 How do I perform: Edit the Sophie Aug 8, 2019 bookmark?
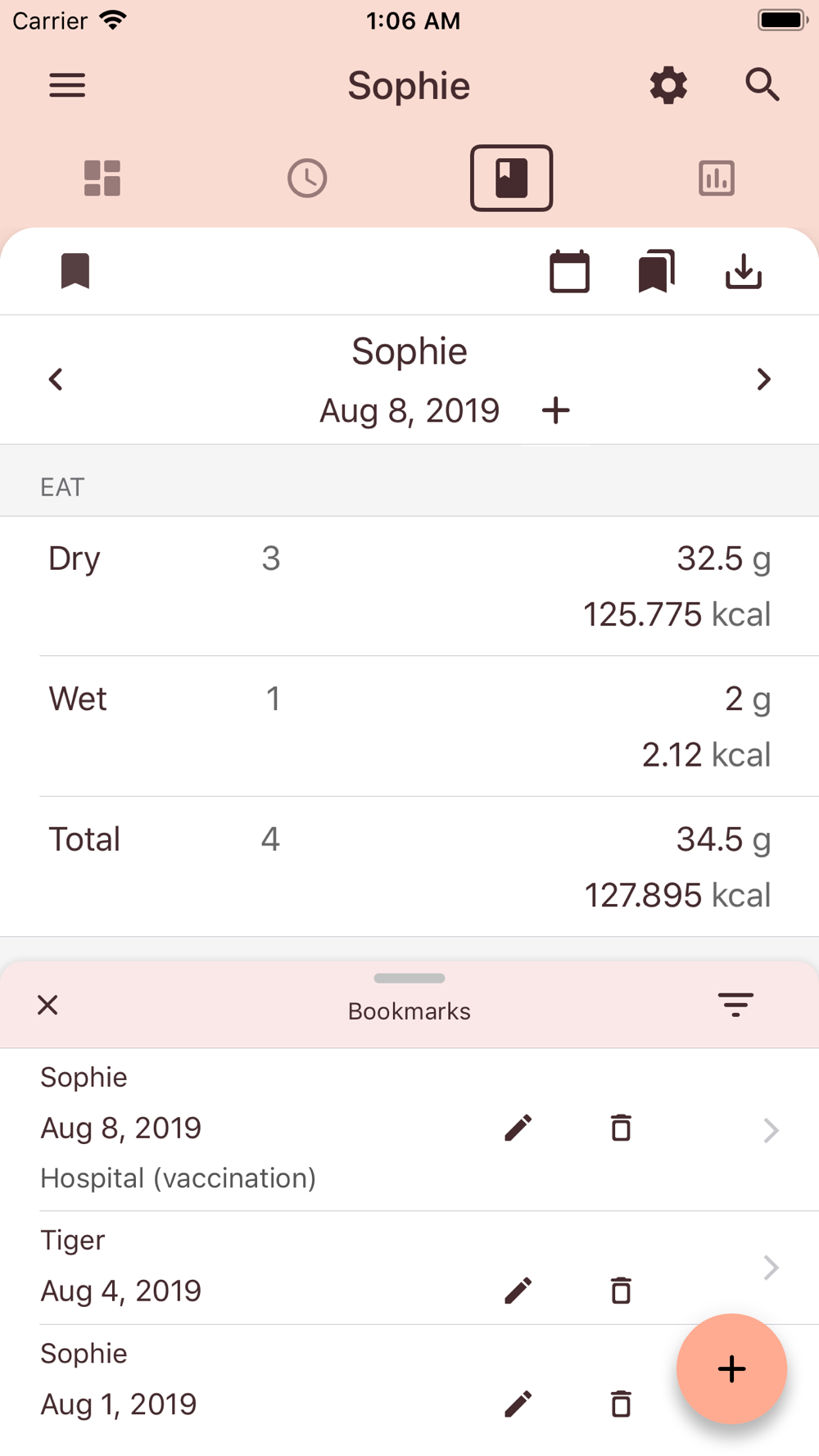coord(518,1128)
